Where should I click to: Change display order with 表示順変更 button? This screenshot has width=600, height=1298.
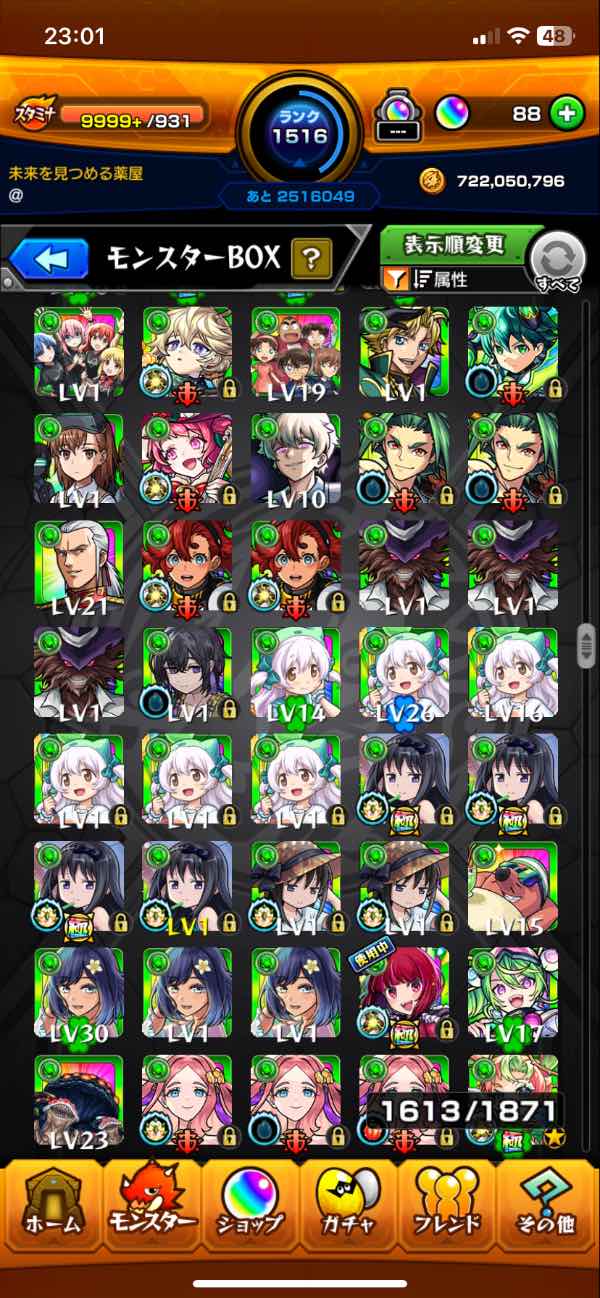(455, 245)
